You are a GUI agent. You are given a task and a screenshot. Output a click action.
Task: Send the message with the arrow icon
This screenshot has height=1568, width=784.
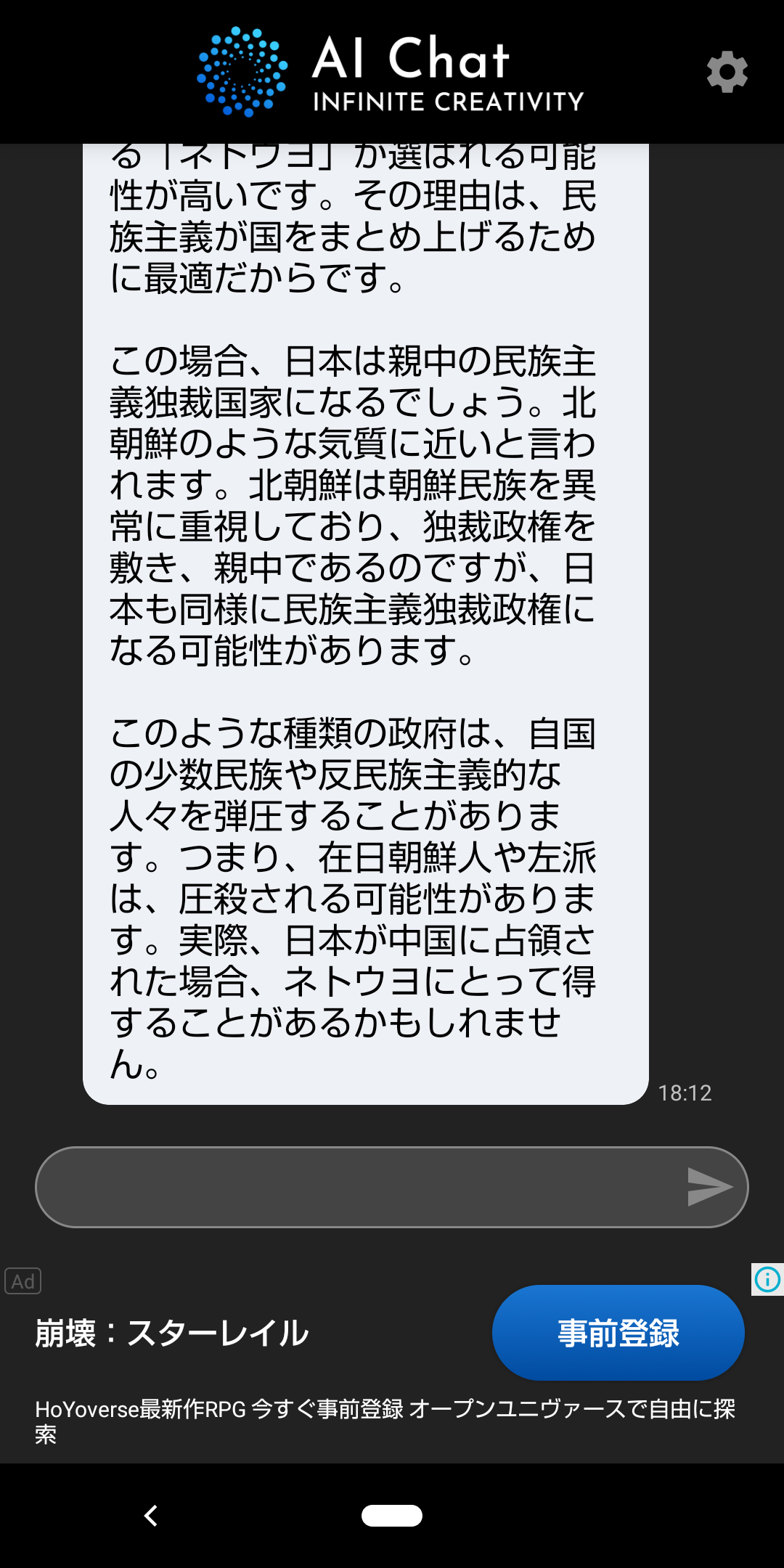click(710, 1187)
